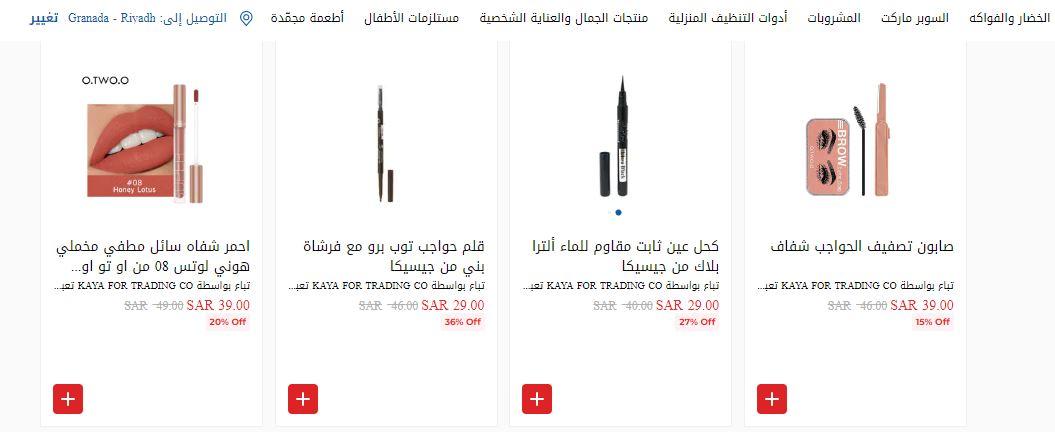This screenshot has width=1055, height=432.
Task: Add كحل عين ثابت مقاوم للماء to cart
Action: 538,398
